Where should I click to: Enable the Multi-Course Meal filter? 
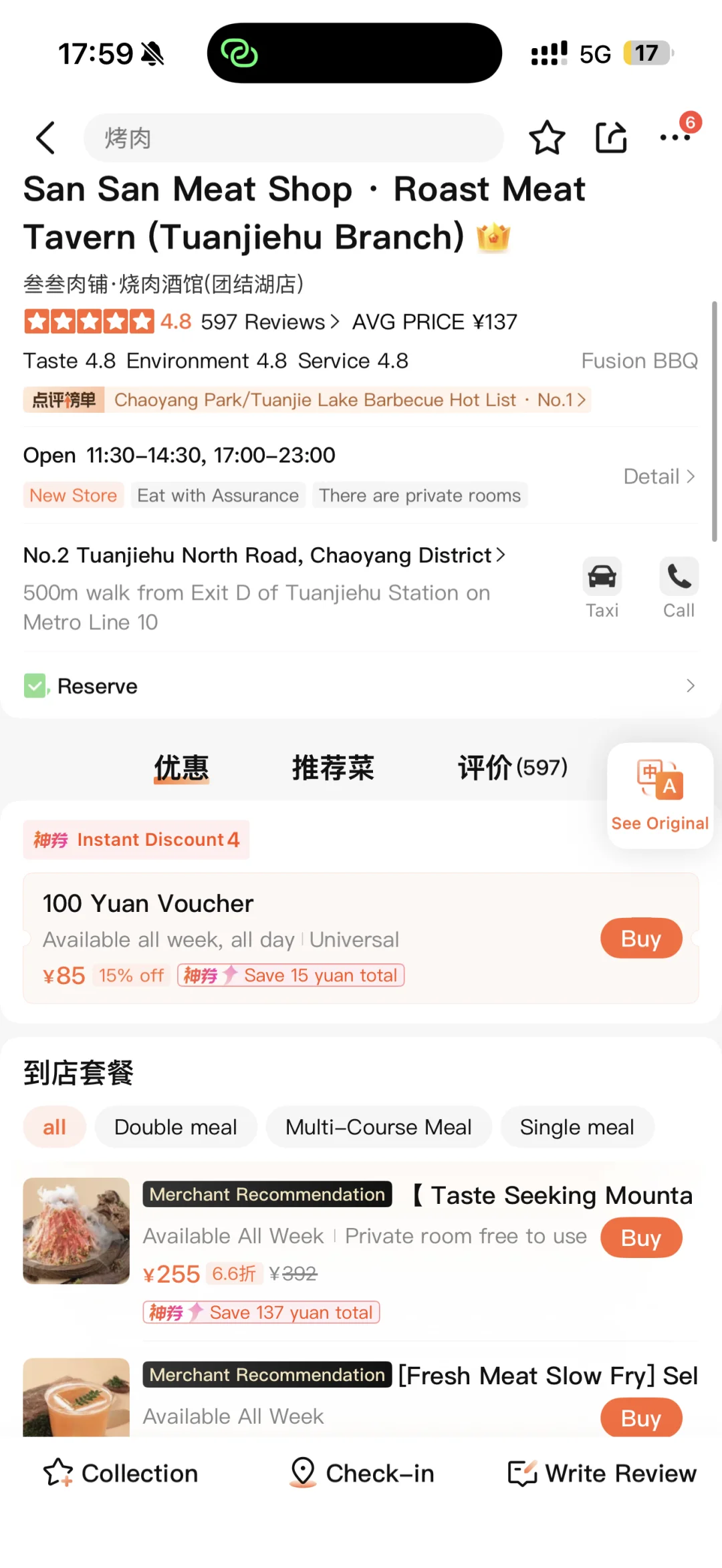[x=378, y=1127]
